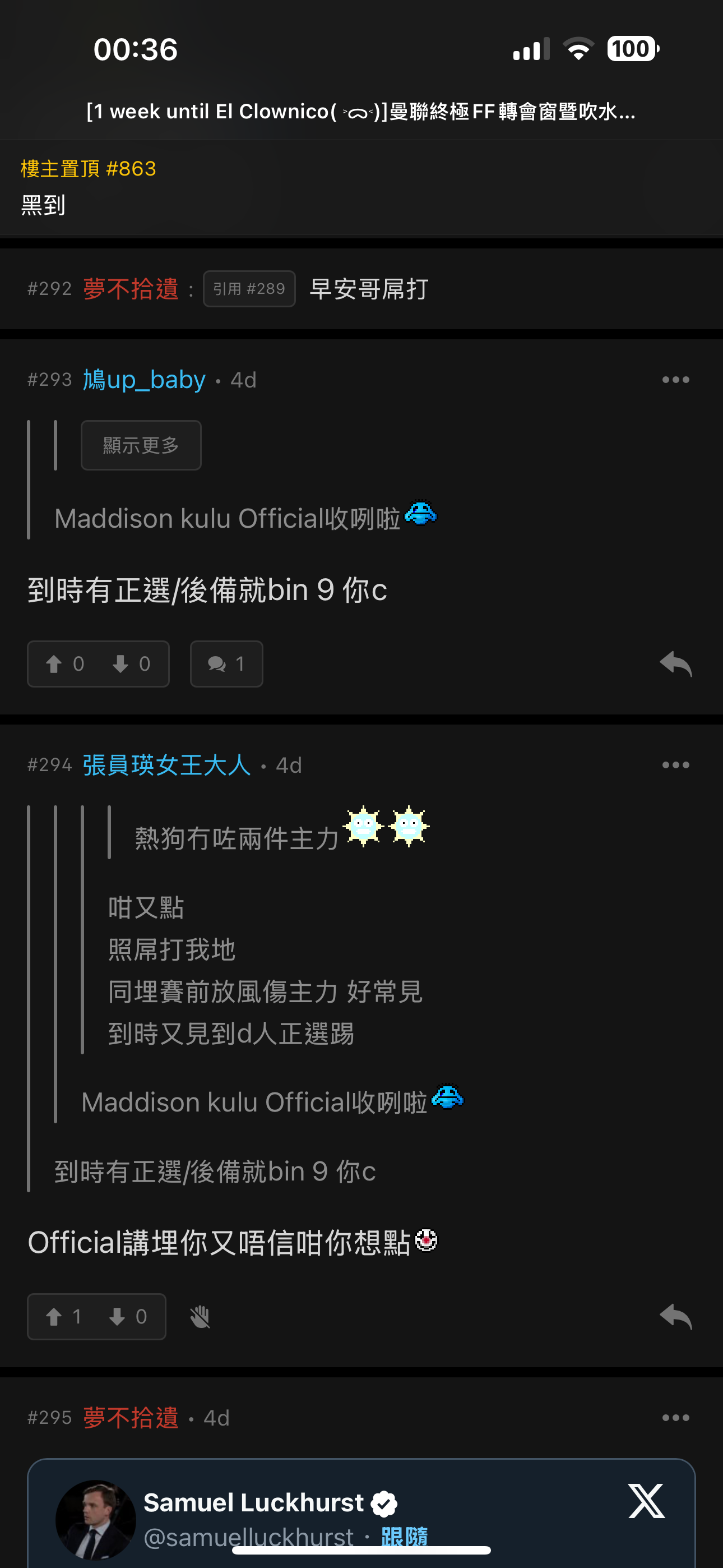723x1568 pixels.
Task: Downvote 張員瑛女王大人's post #294
Action: pyautogui.click(x=128, y=1317)
